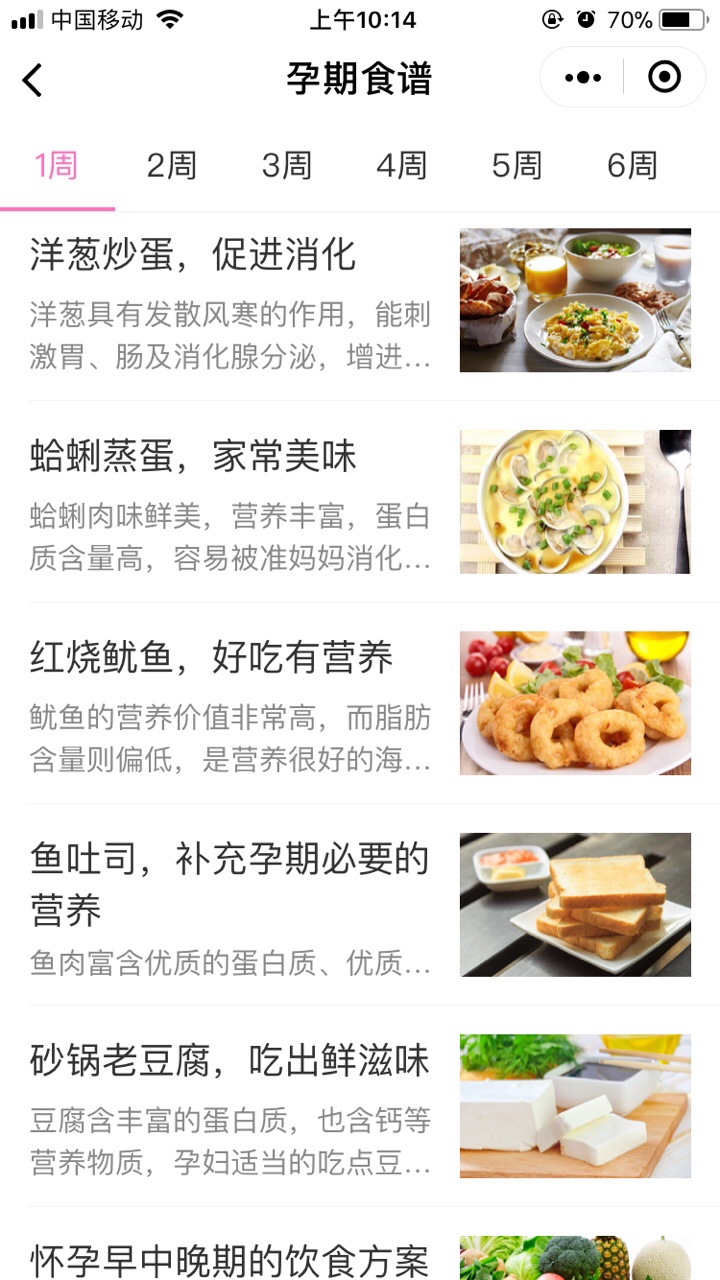Open the 砂锅老豆腐 recipe article
720x1280 pixels.
coord(360,1106)
